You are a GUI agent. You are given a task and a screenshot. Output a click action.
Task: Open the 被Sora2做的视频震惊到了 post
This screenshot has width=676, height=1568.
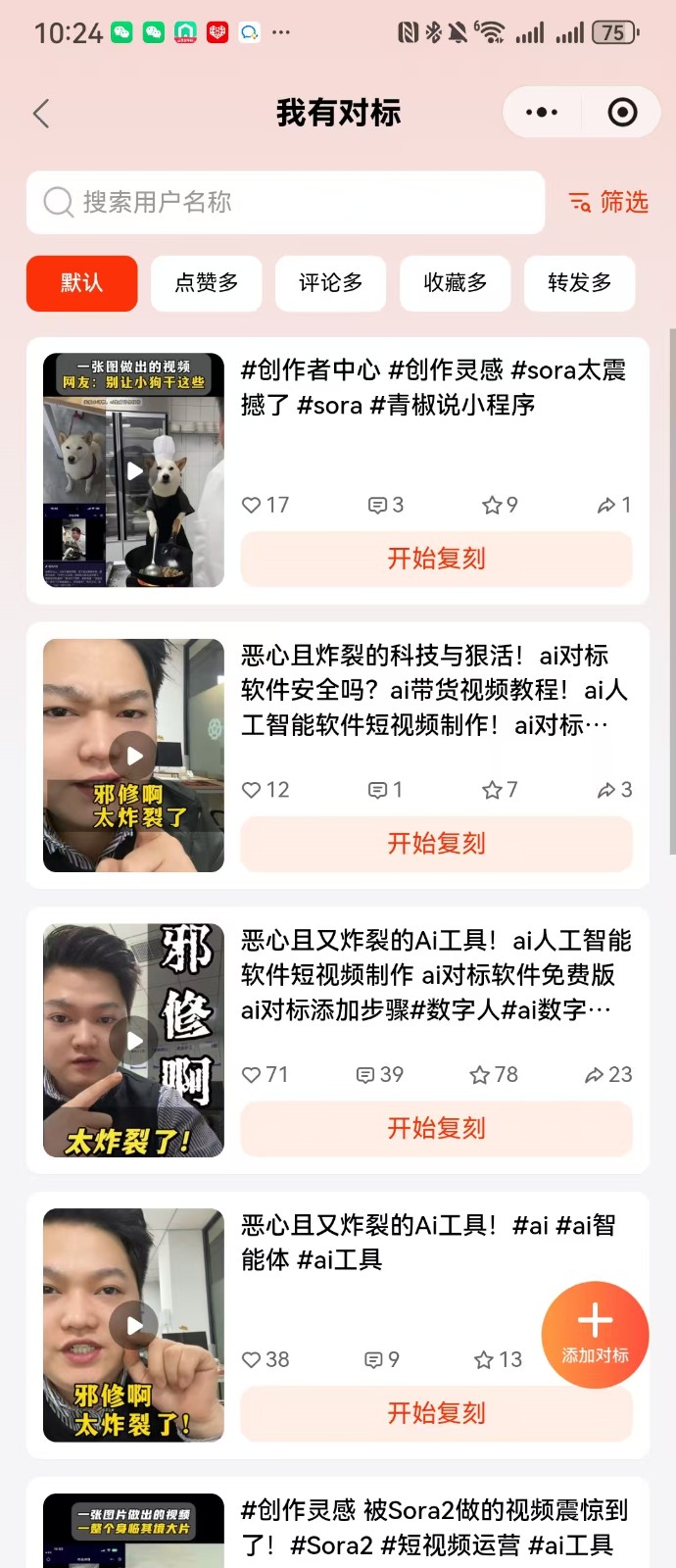pyautogui.click(x=434, y=1527)
